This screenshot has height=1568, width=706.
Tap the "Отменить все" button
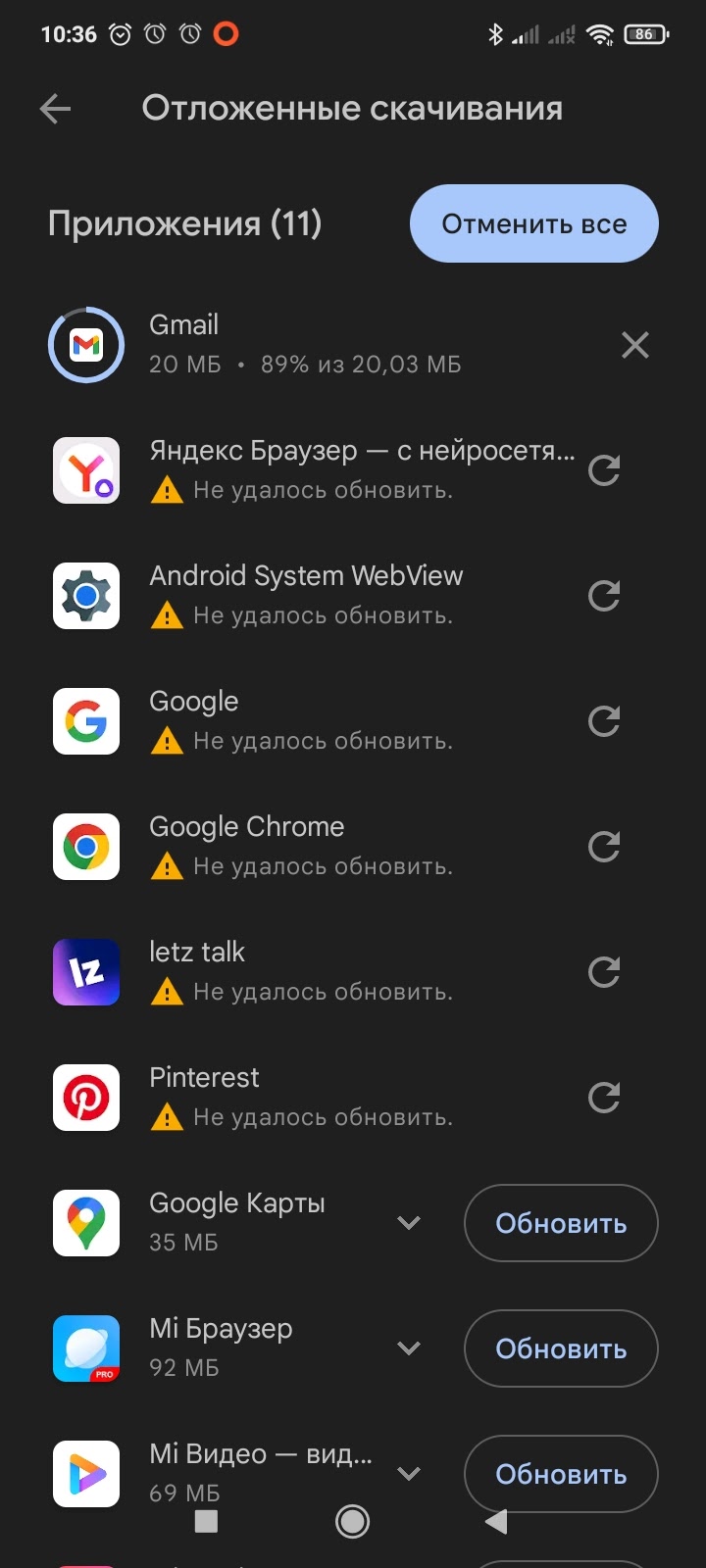[533, 223]
